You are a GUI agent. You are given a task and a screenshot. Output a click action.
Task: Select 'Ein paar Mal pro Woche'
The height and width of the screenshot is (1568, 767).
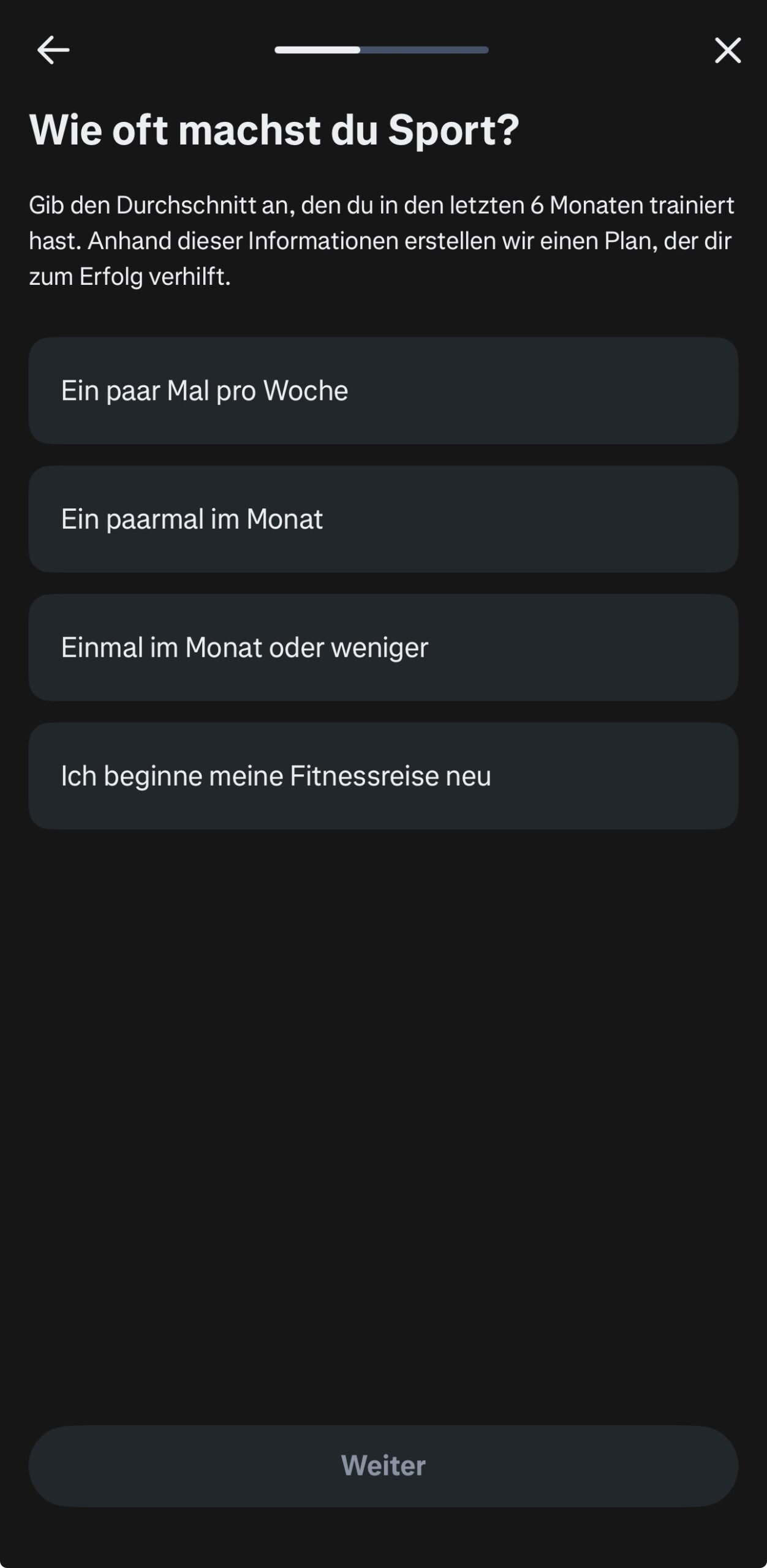click(x=383, y=391)
